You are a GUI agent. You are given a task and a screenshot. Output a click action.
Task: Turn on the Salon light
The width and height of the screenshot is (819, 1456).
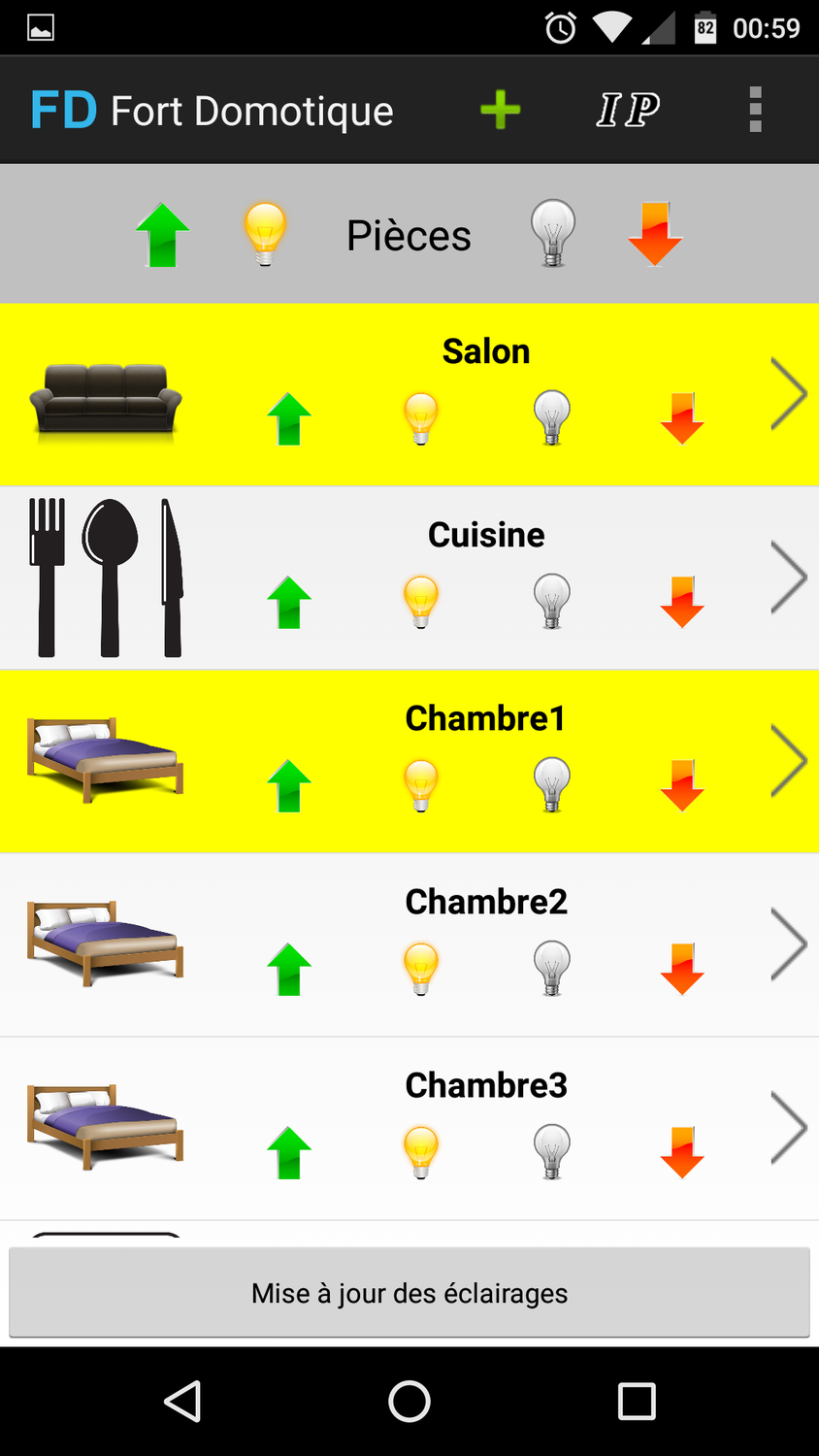(x=421, y=418)
